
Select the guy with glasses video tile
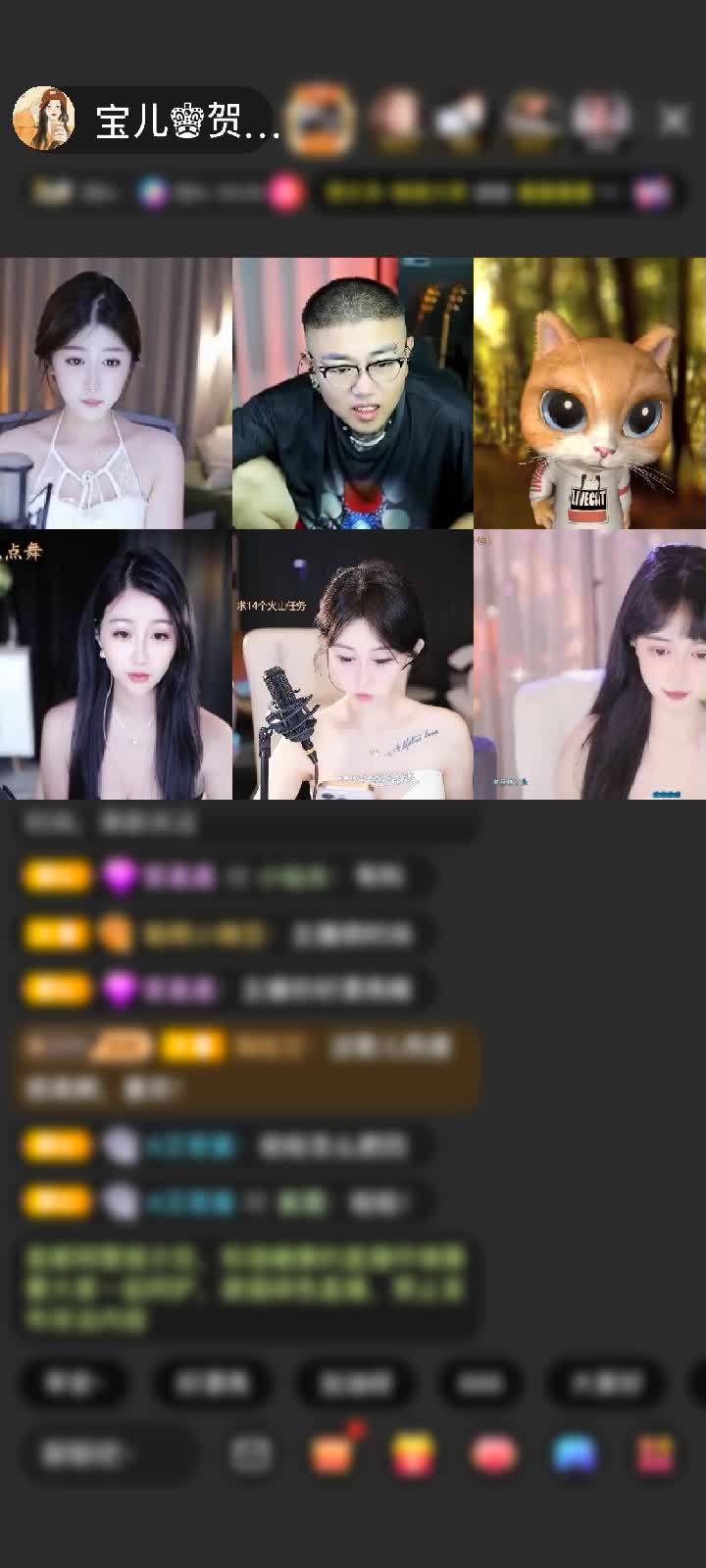pyautogui.click(x=353, y=393)
